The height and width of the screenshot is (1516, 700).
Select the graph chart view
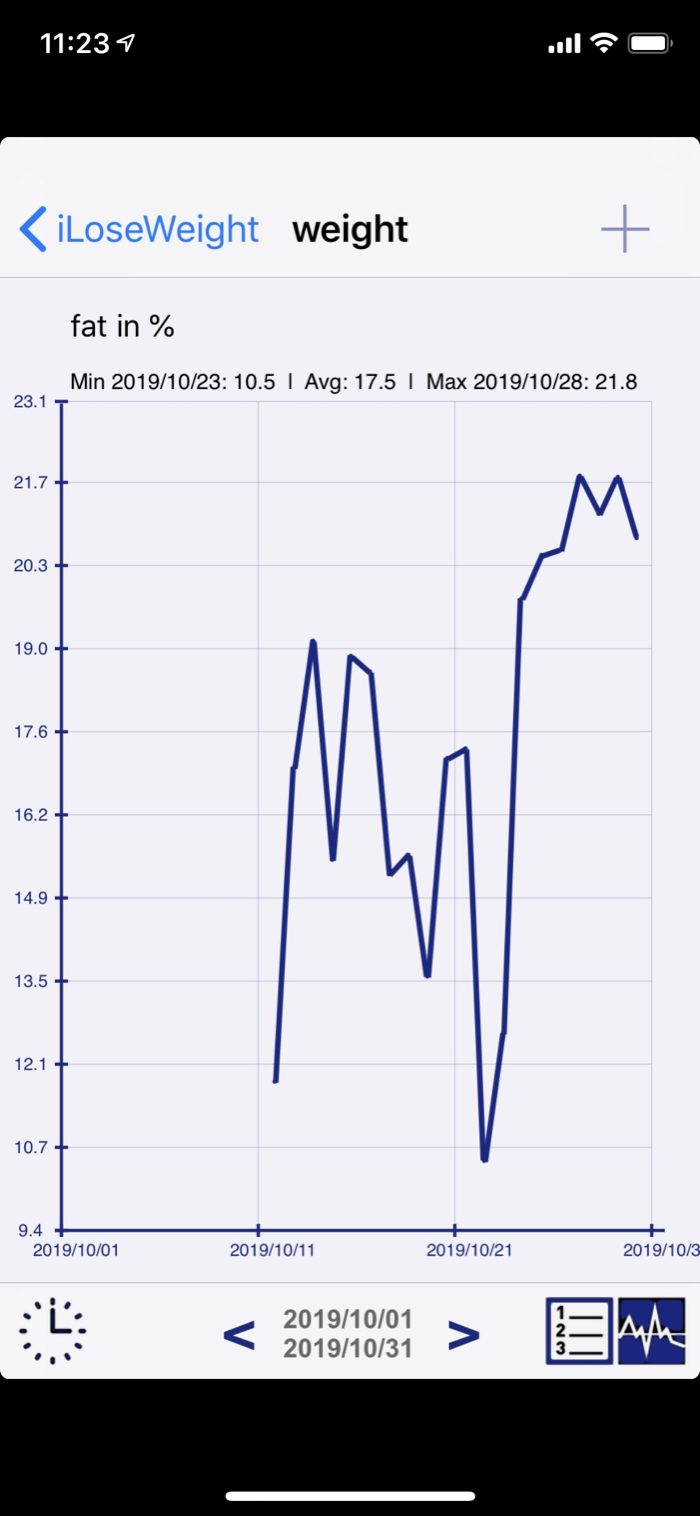pos(652,1331)
